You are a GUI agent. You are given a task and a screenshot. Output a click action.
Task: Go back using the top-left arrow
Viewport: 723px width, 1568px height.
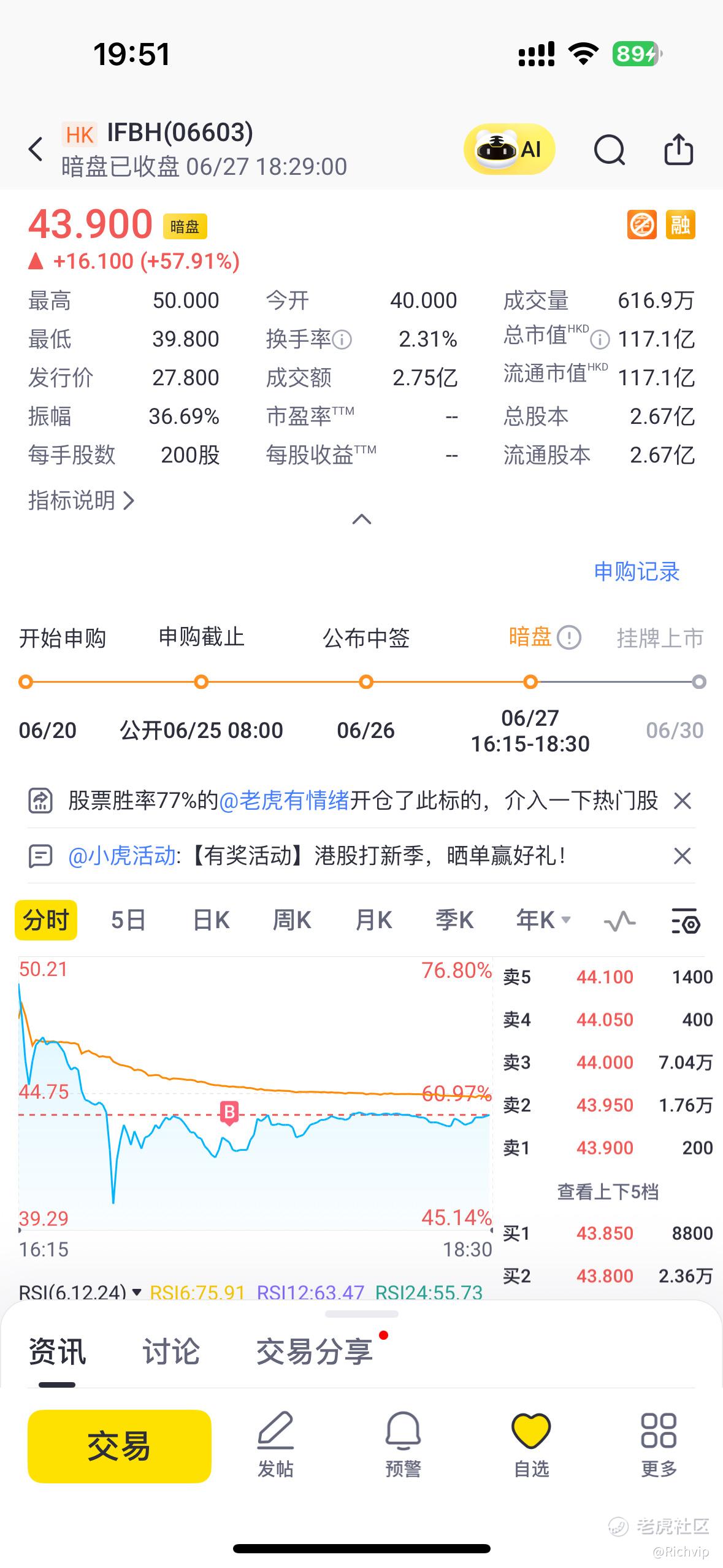point(36,149)
